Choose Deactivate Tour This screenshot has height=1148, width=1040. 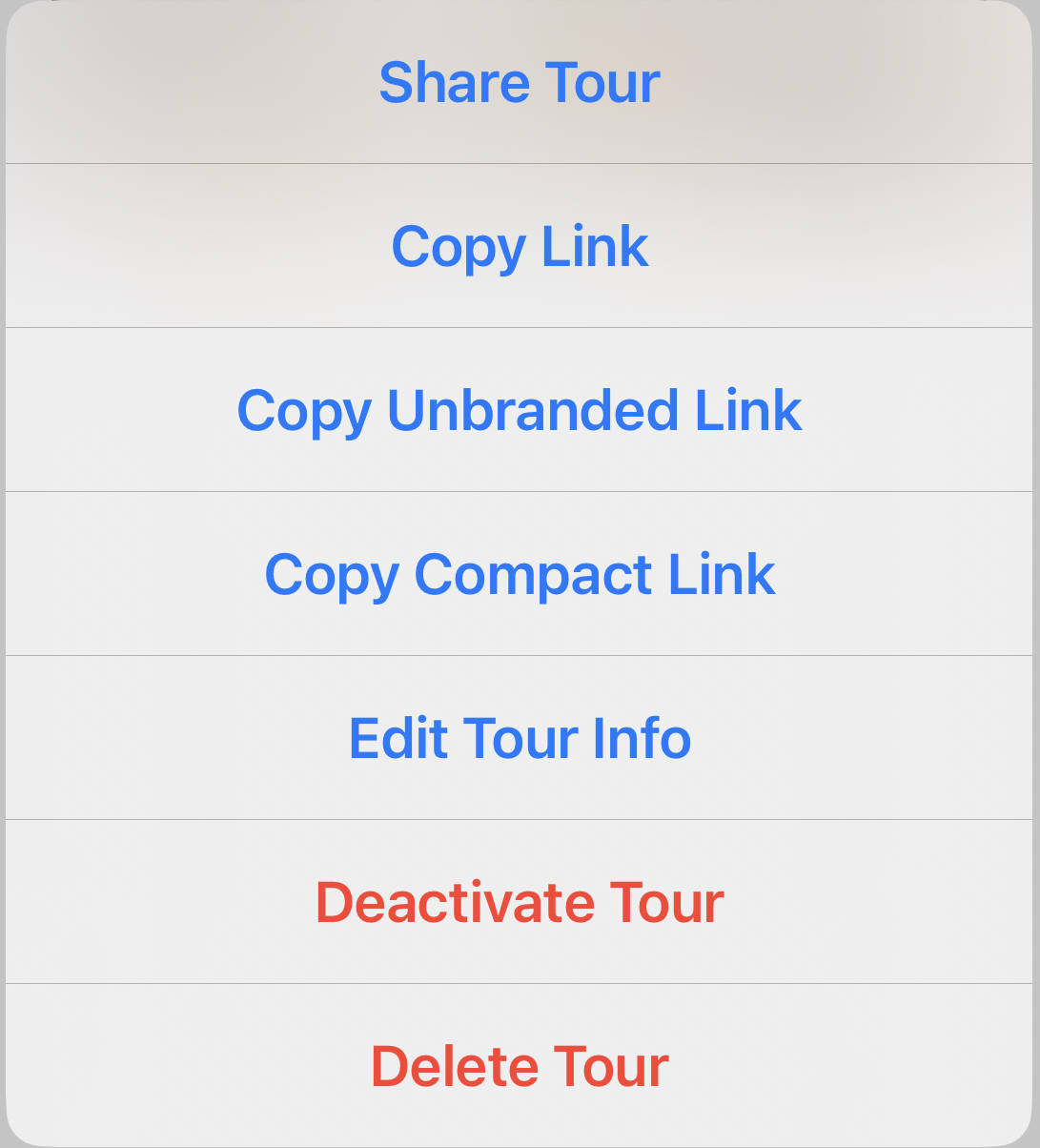tap(520, 903)
